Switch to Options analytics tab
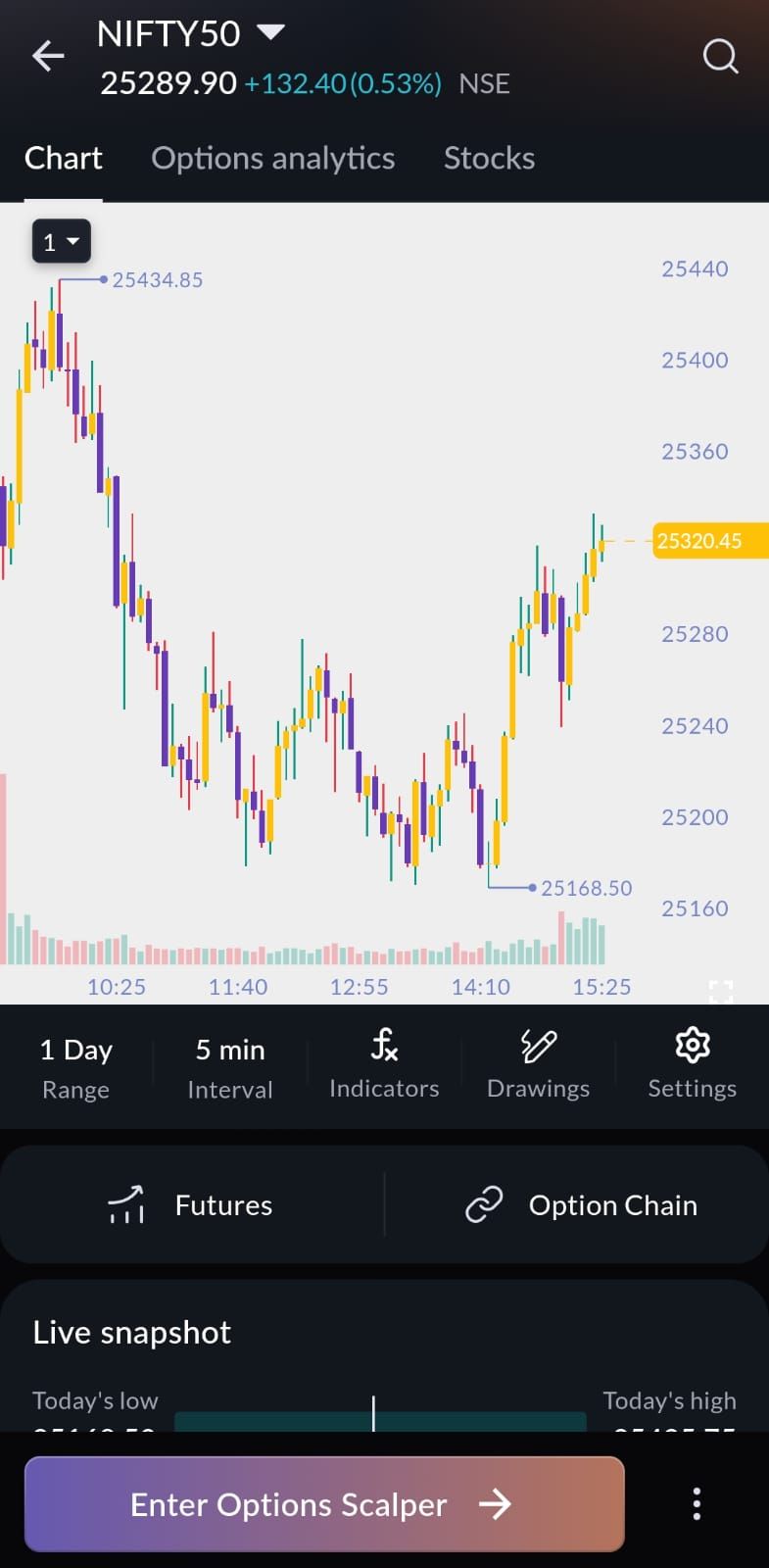Viewport: 769px width, 1568px height. point(272,159)
